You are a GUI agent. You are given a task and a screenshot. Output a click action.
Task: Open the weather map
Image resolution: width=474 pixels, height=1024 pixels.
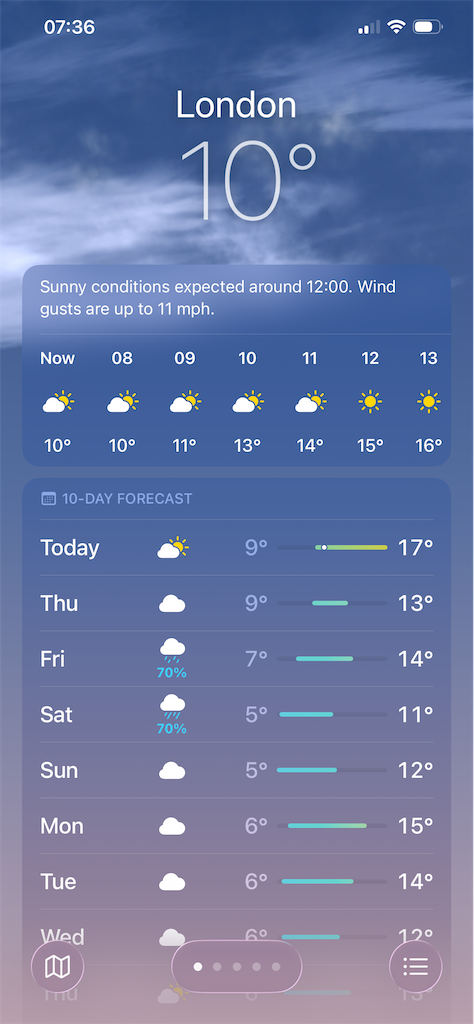(57, 967)
